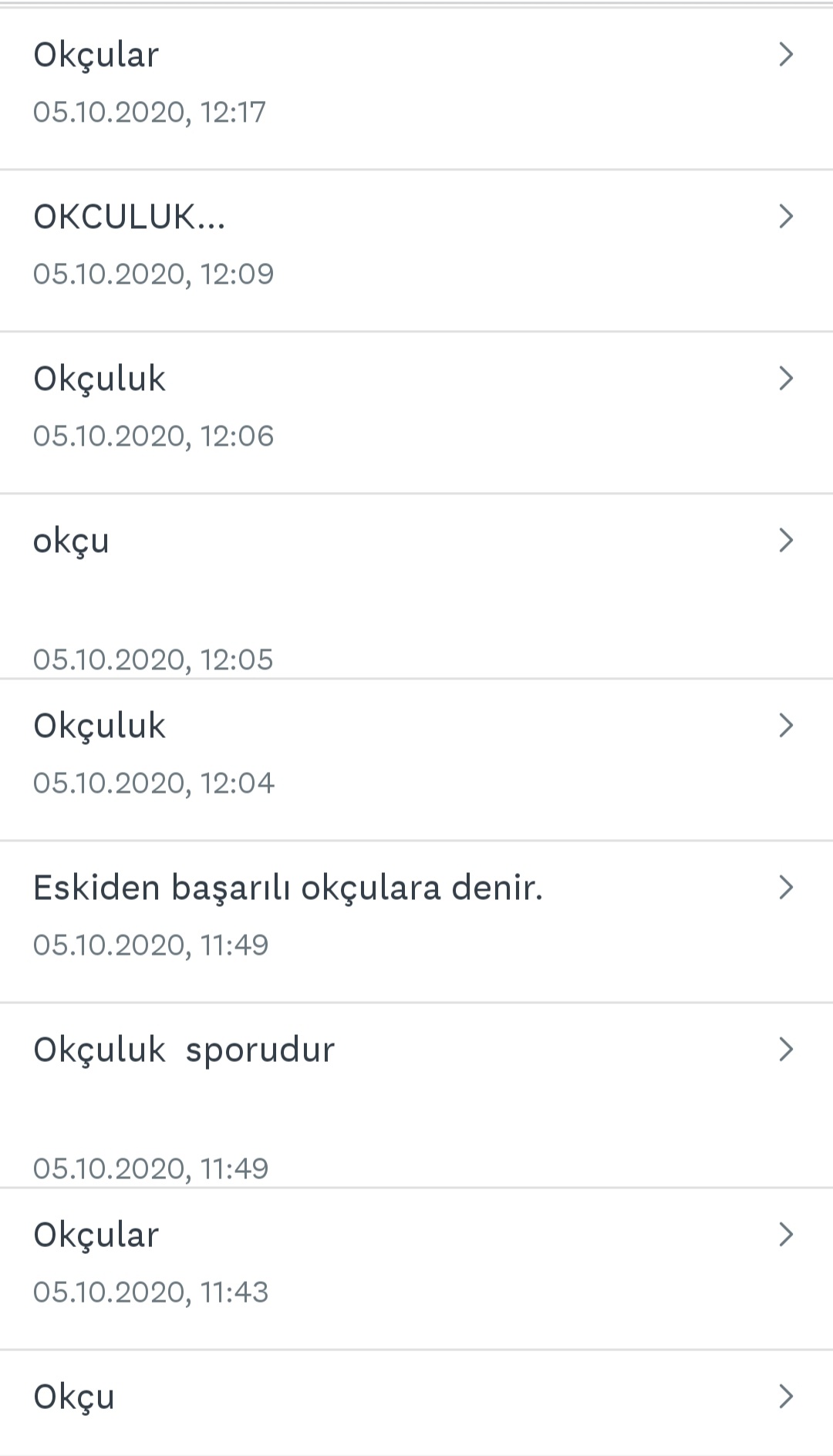Expand the chevron next to Okçular 12:17
Image resolution: width=833 pixels, height=1456 pixels.
pyautogui.click(x=787, y=56)
